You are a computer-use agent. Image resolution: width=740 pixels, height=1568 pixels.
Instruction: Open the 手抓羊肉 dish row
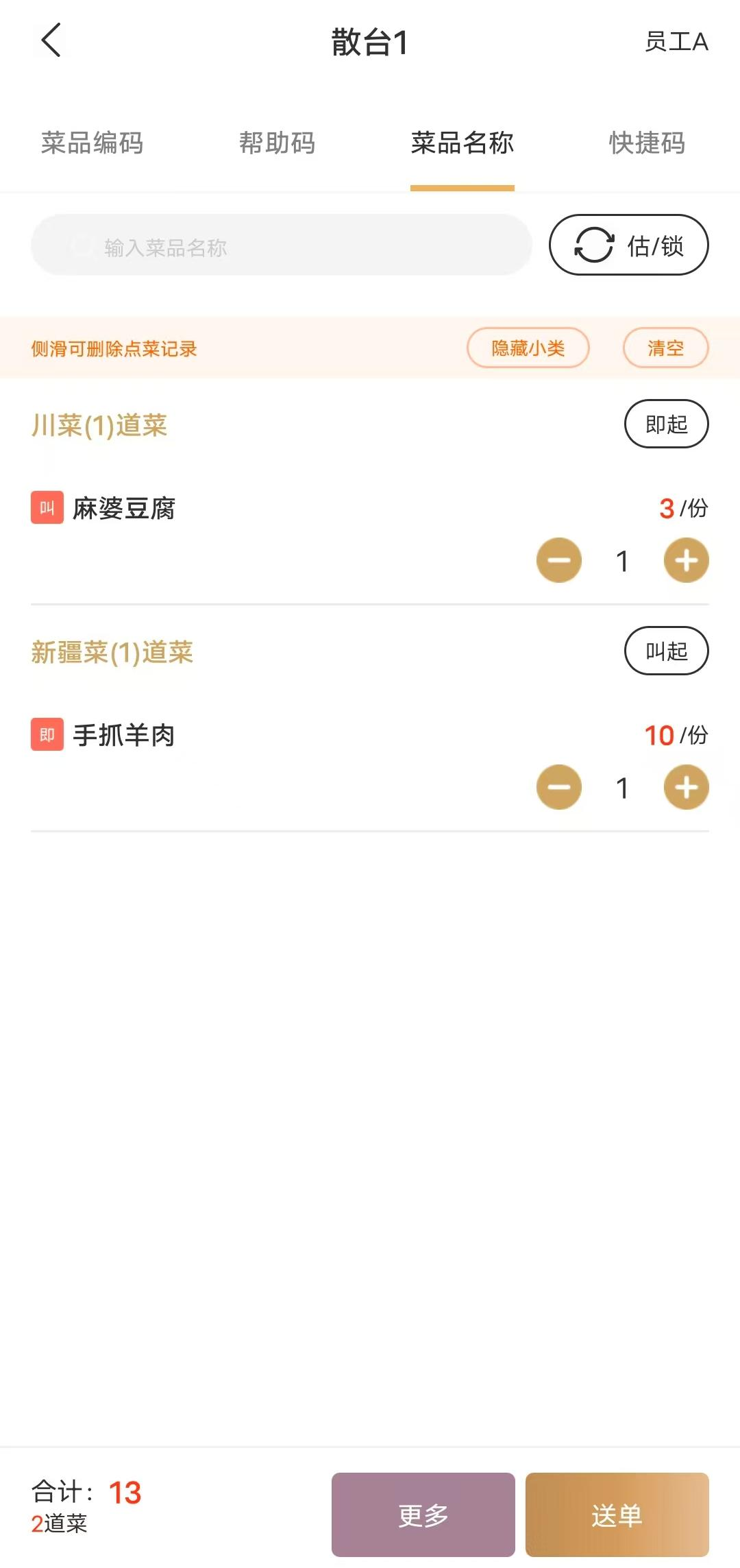[370, 764]
